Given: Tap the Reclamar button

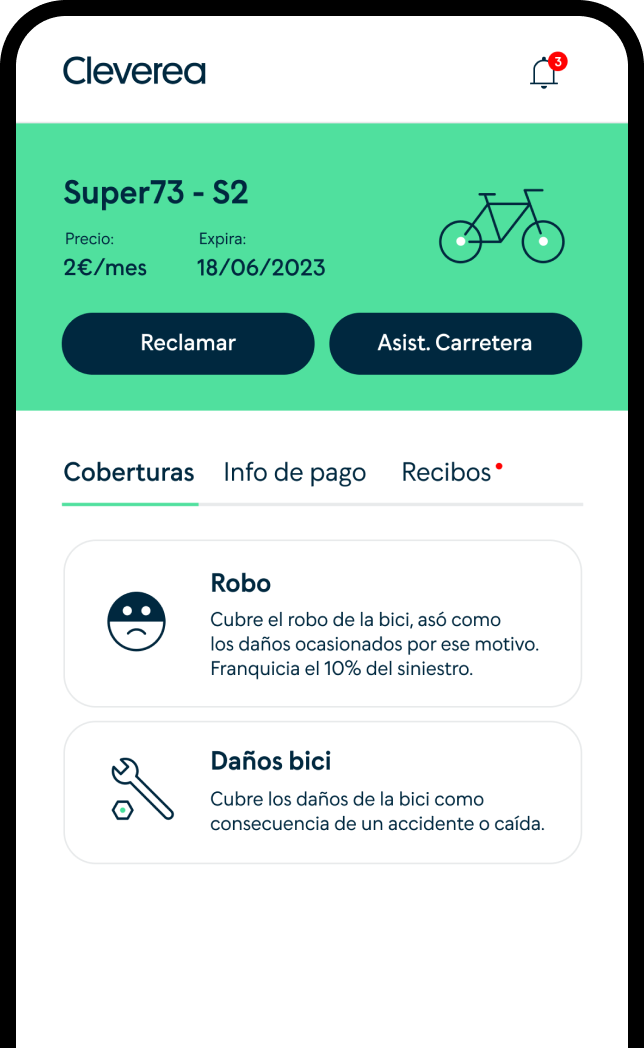Looking at the screenshot, I should pos(188,344).
